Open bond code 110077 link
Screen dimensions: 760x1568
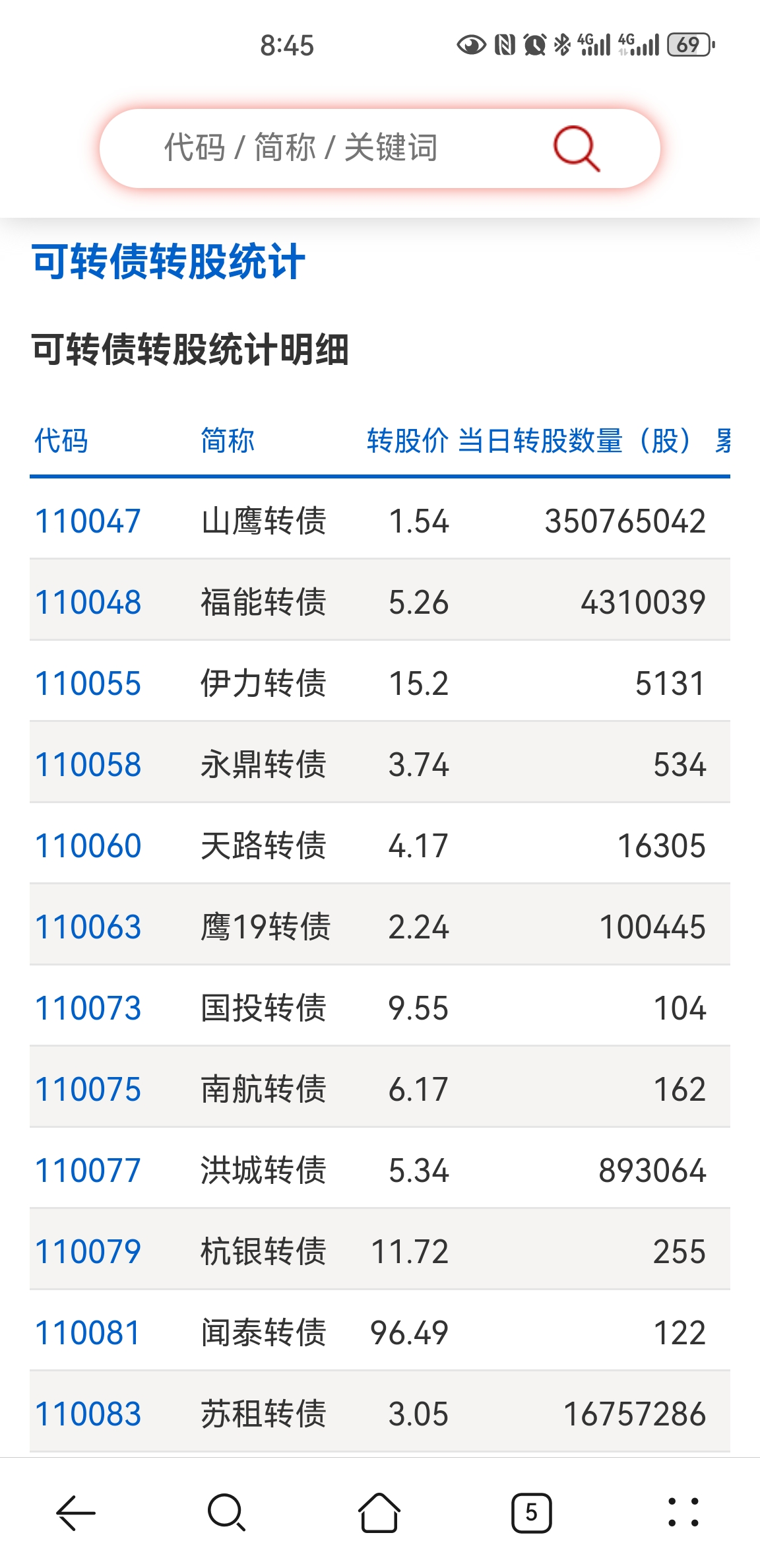pyautogui.click(x=88, y=1171)
